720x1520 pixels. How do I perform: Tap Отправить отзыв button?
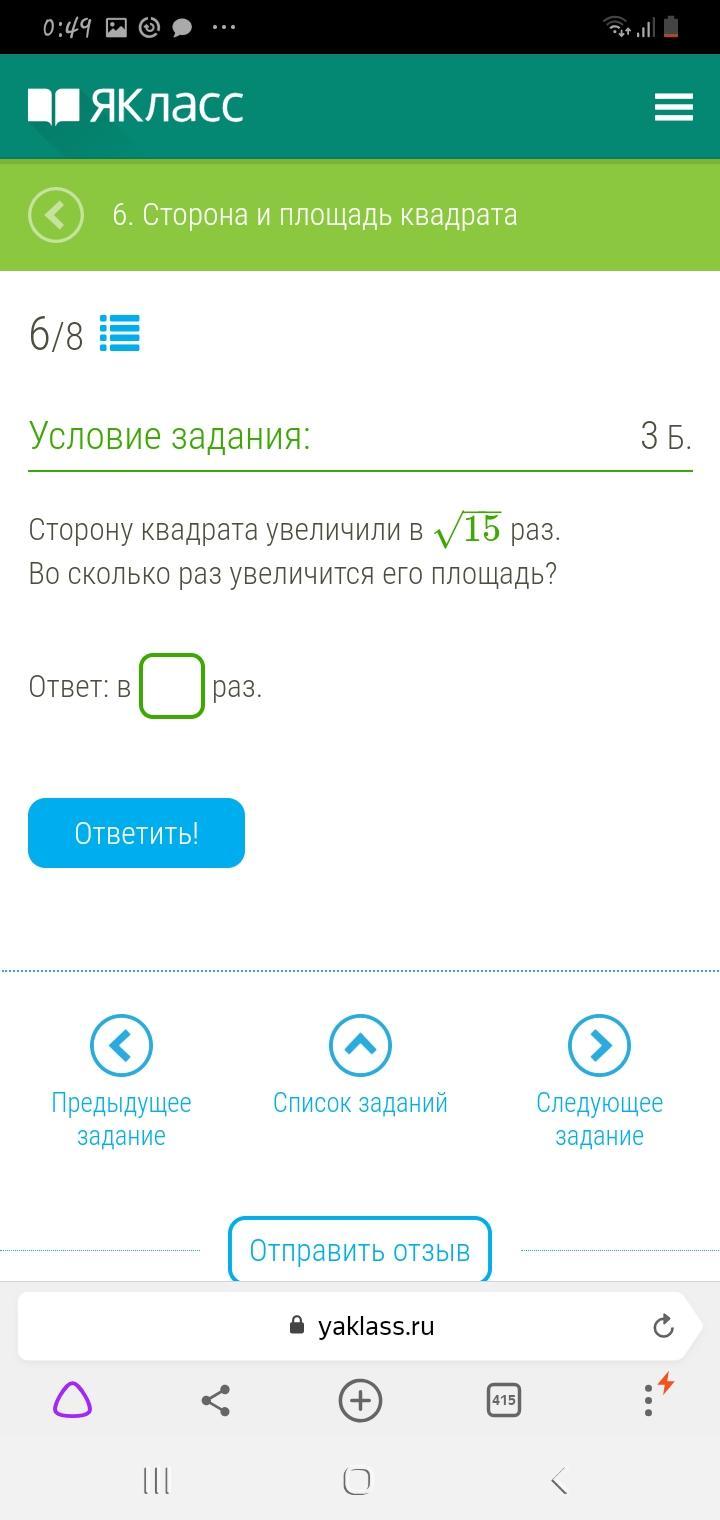(x=360, y=1250)
